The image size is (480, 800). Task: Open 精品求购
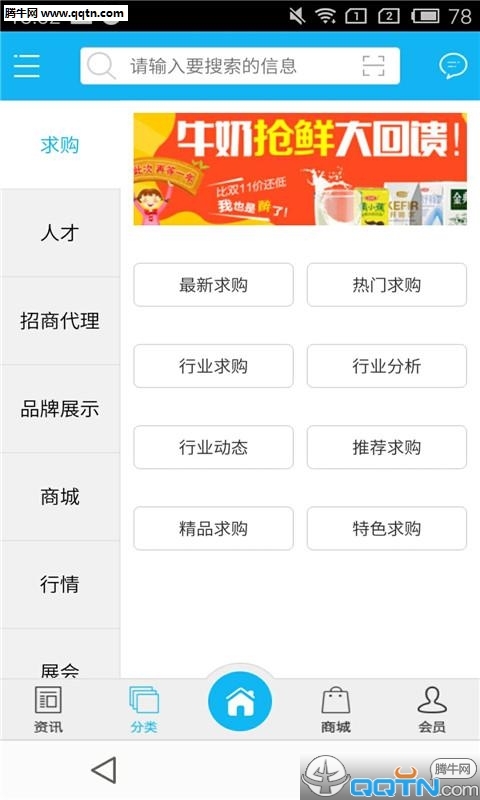[213, 528]
